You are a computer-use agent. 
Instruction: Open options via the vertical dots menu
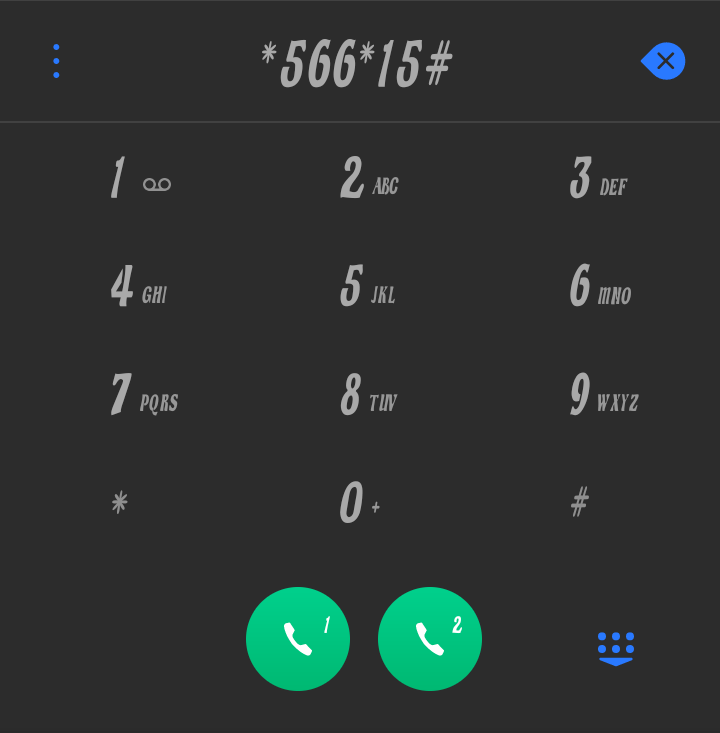pyautogui.click(x=56, y=60)
